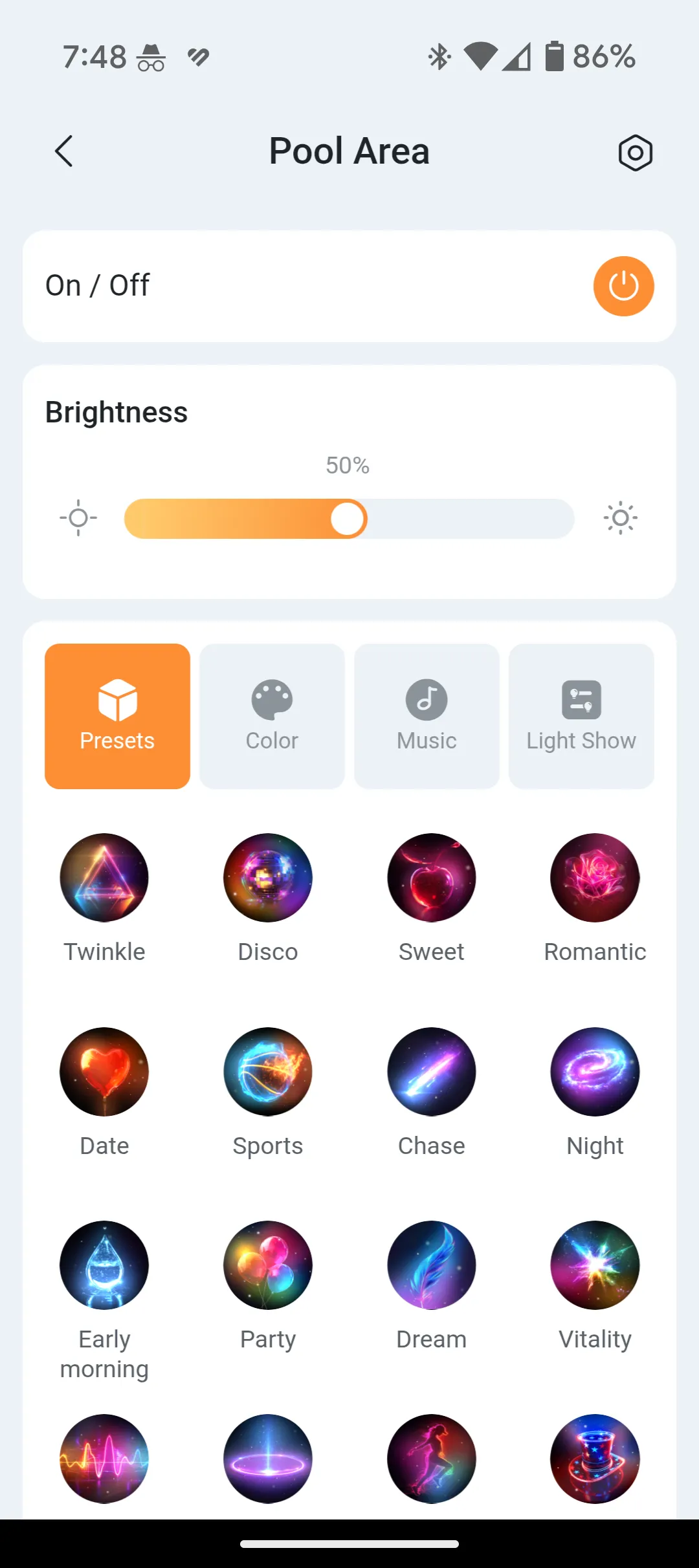Image resolution: width=699 pixels, height=1568 pixels.
Task: Switch to the Music tab
Action: (x=427, y=716)
